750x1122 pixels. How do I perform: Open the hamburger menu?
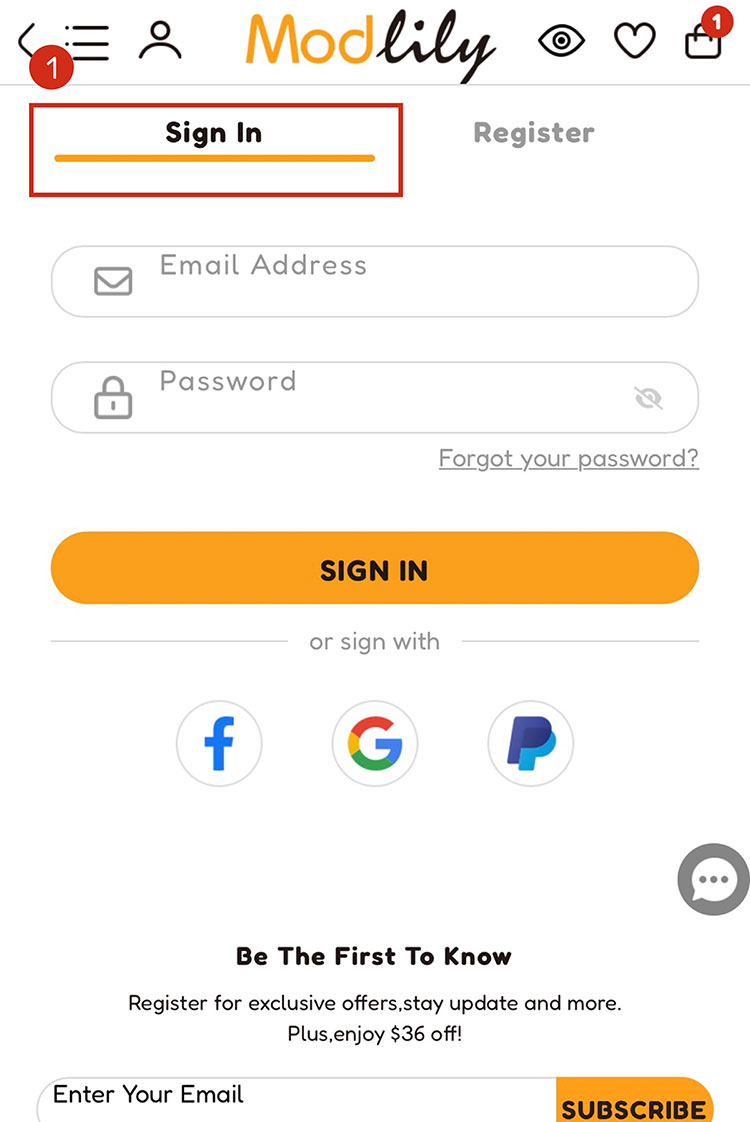88,41
